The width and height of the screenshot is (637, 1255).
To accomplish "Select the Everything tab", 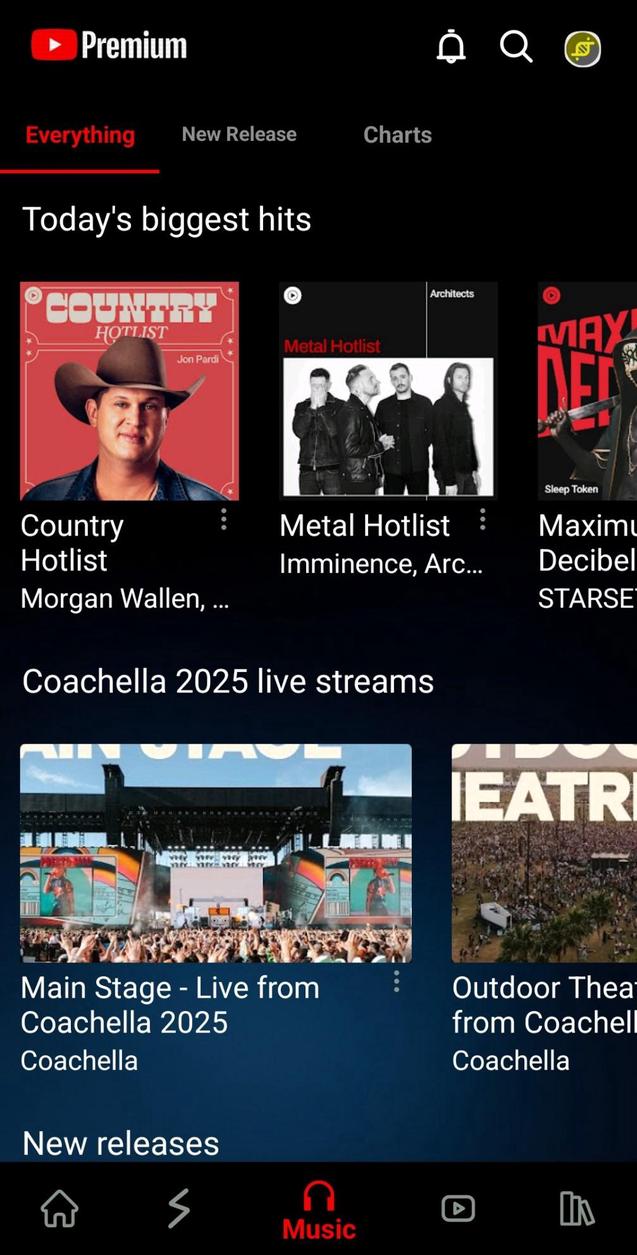I will click(x=80, y=135).
